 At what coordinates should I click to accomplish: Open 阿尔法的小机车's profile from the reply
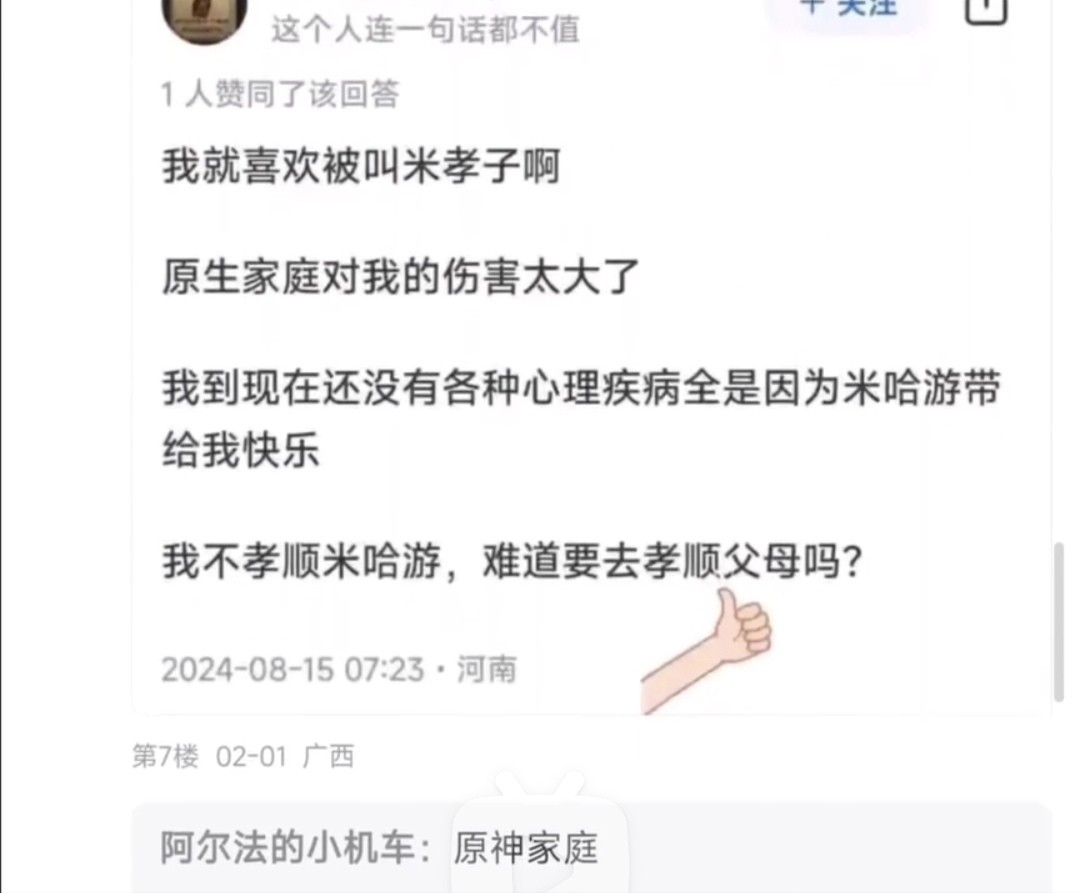(296, 849)
